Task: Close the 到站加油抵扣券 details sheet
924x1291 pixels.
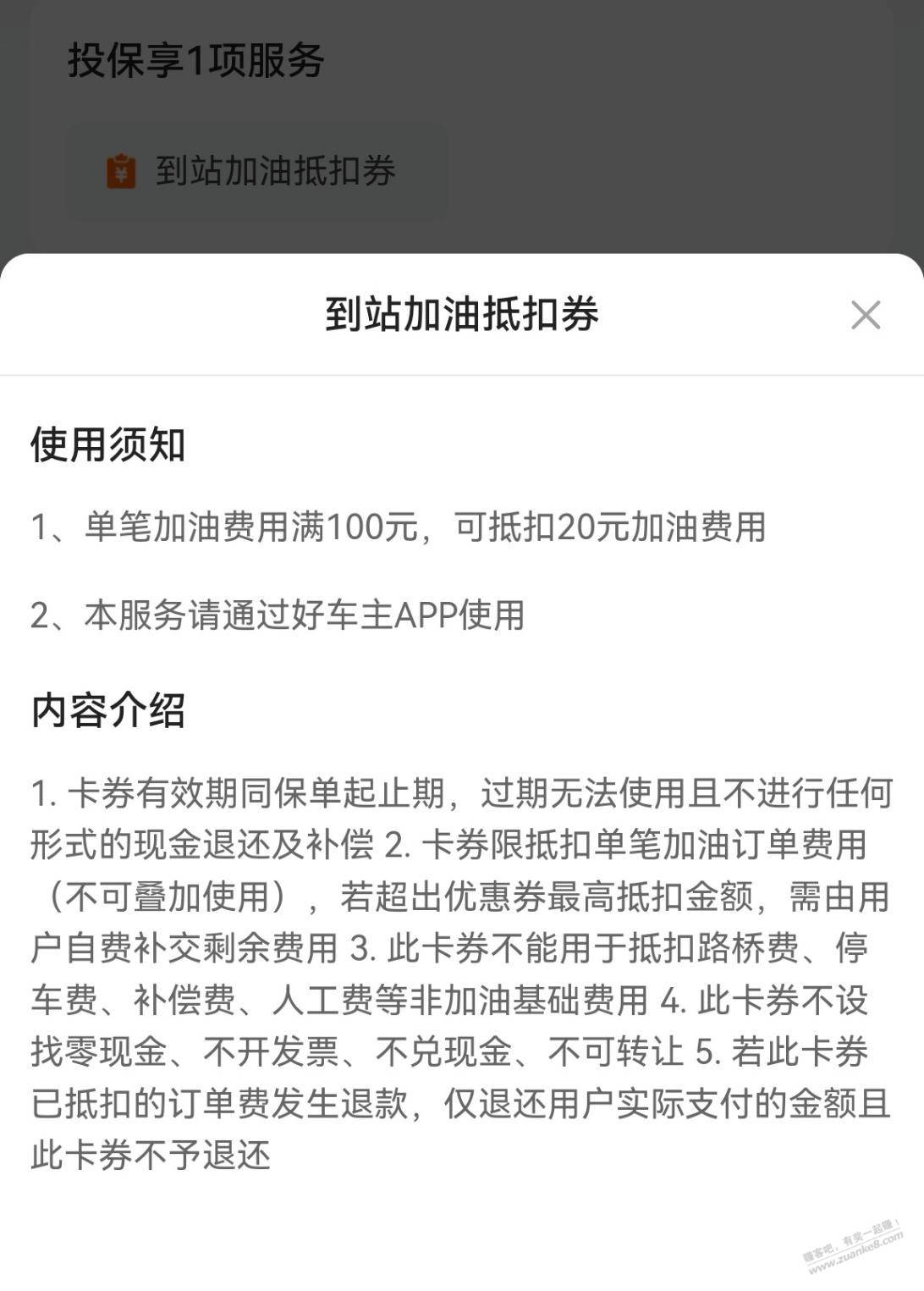Action: pyautogui.click(x=865, y=315)
